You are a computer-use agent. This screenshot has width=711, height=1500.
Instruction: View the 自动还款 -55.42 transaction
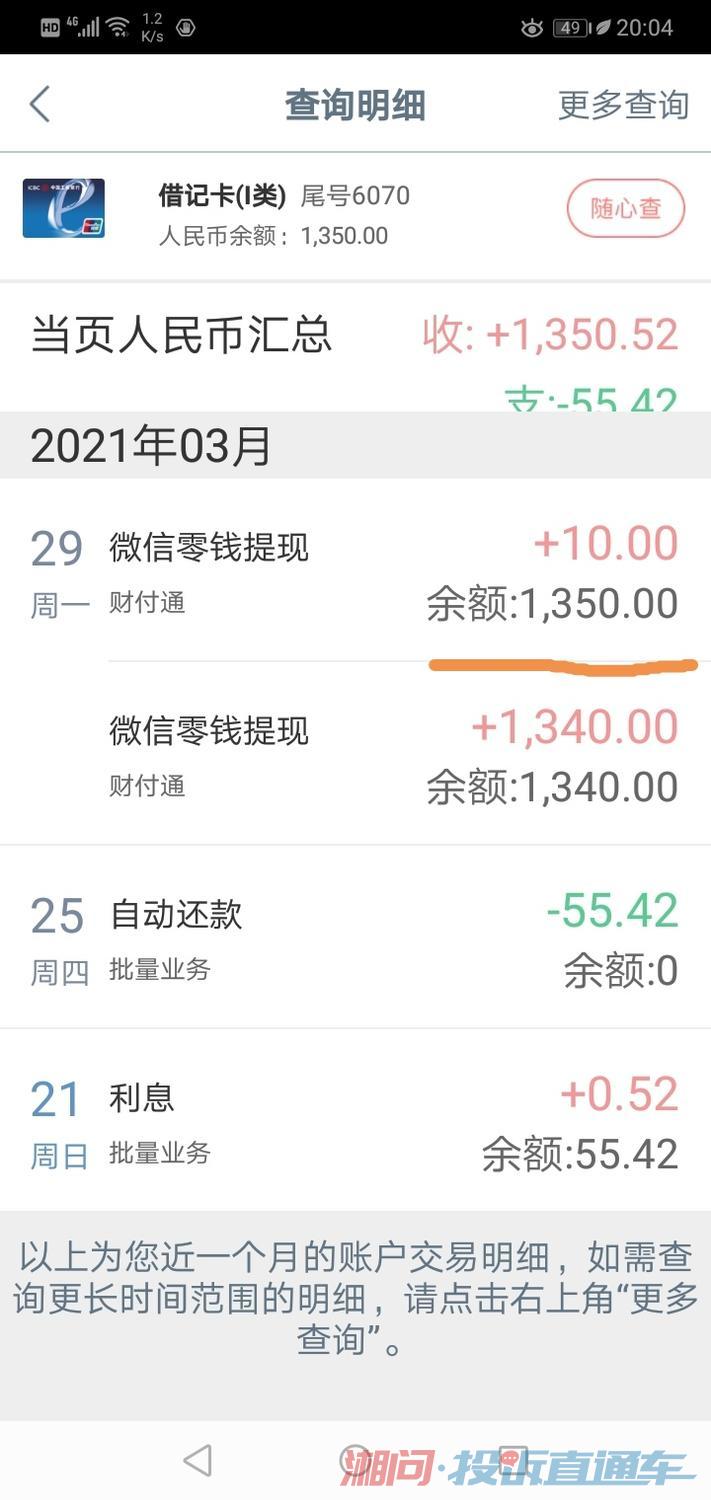coord(355,939)
